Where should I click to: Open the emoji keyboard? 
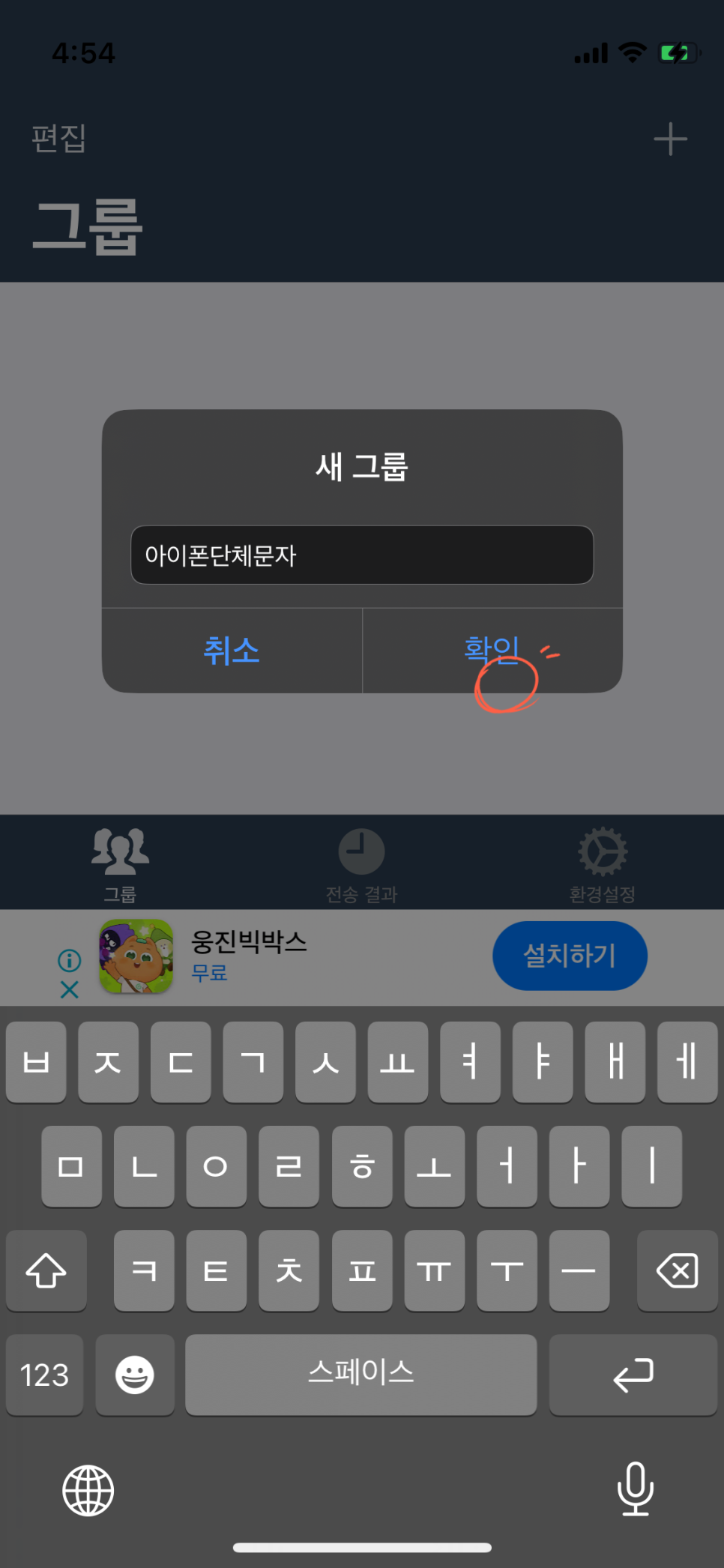(x=135, y=1375)
